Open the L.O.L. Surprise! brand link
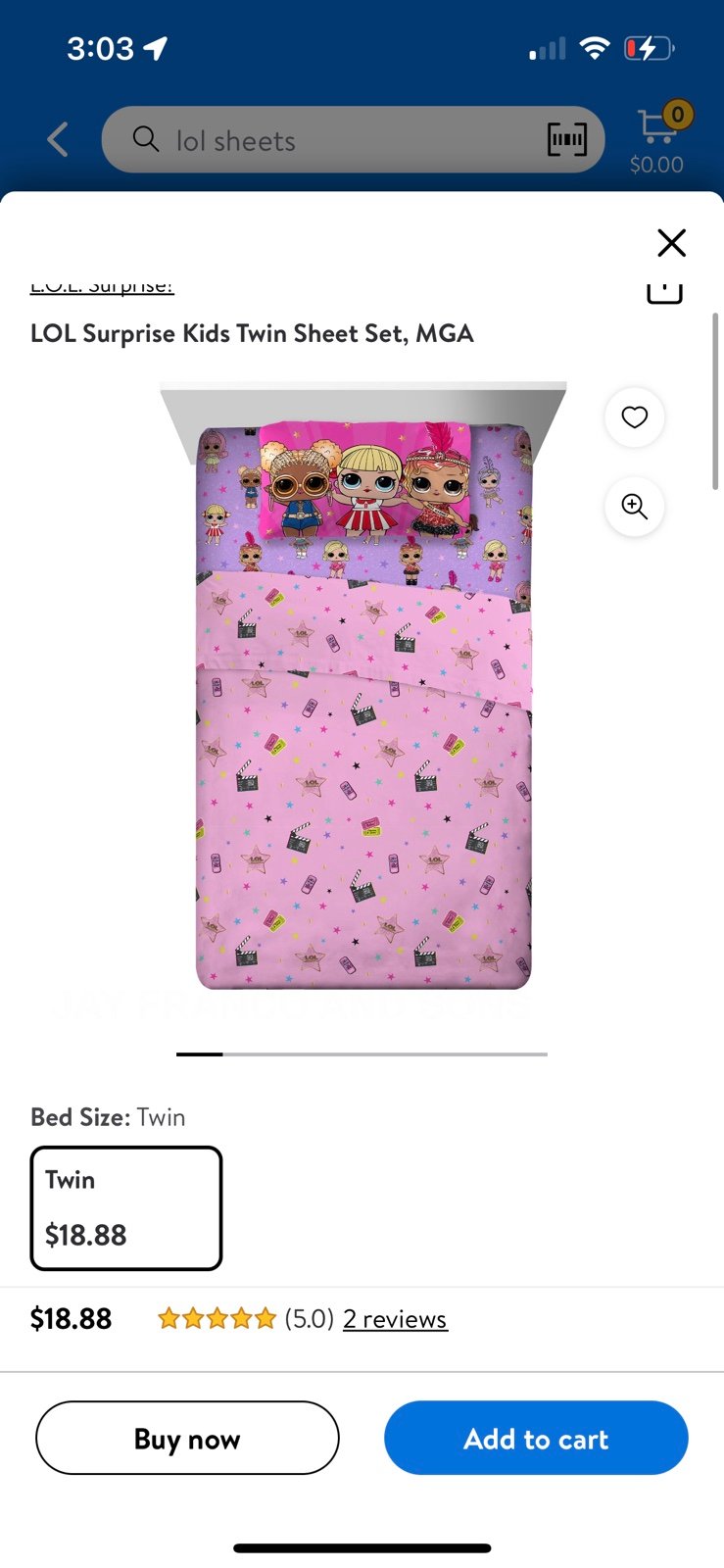The height and width of the screenshot is (1568, 724). point(102,286)
